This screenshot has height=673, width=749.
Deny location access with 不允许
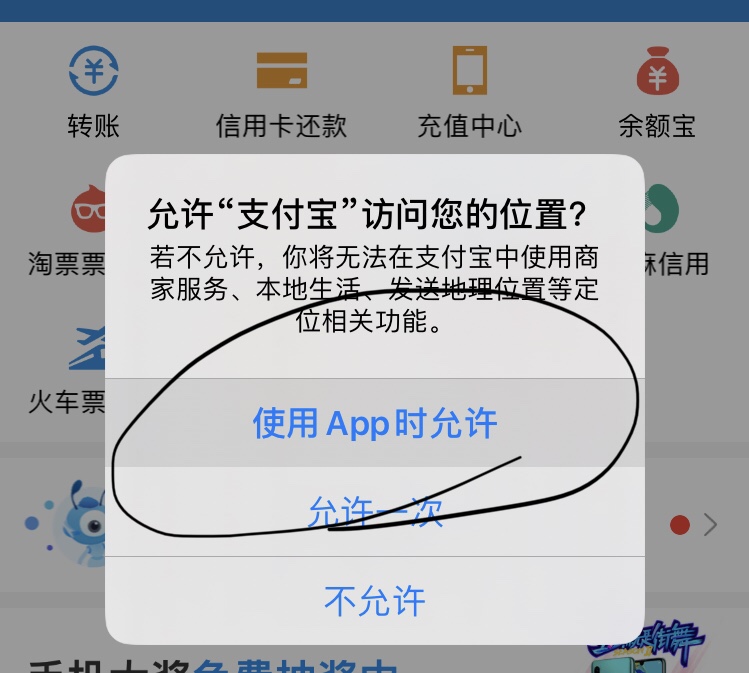(375, 600)
